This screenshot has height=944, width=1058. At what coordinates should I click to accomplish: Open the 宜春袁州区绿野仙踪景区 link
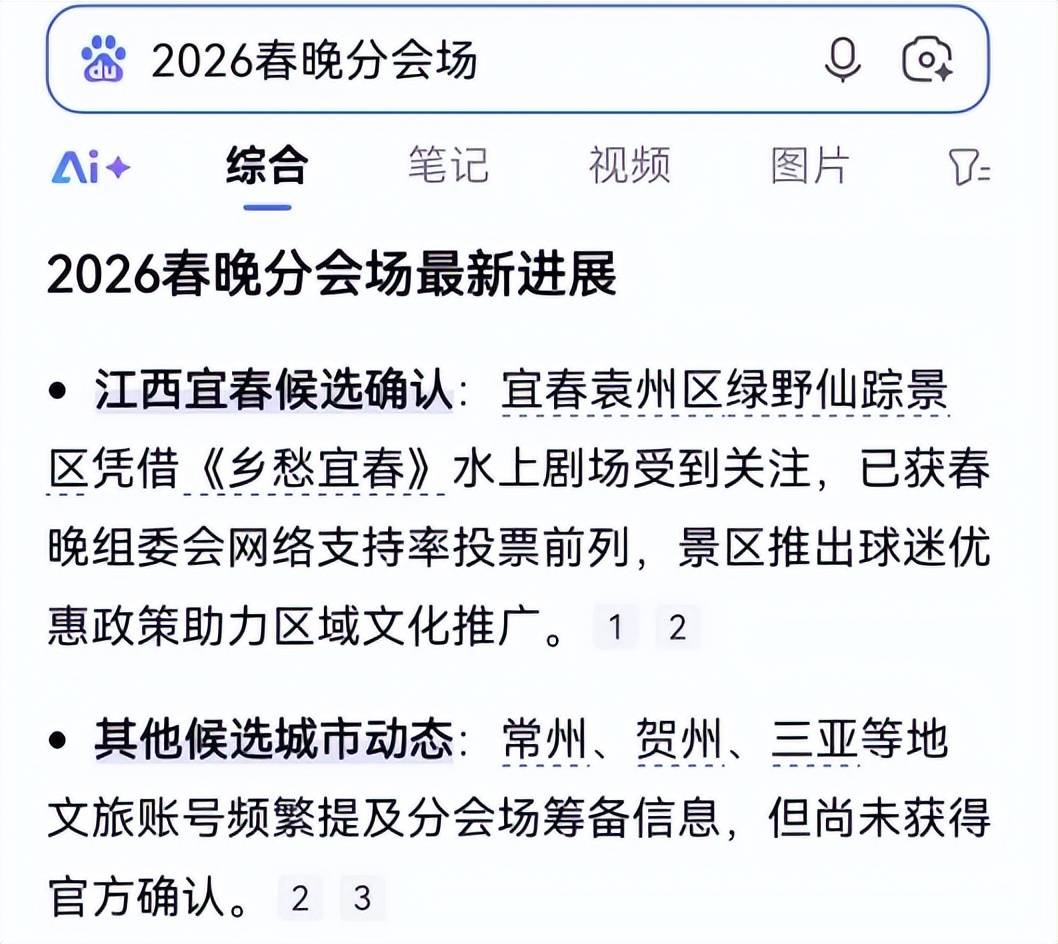point(724,390)
